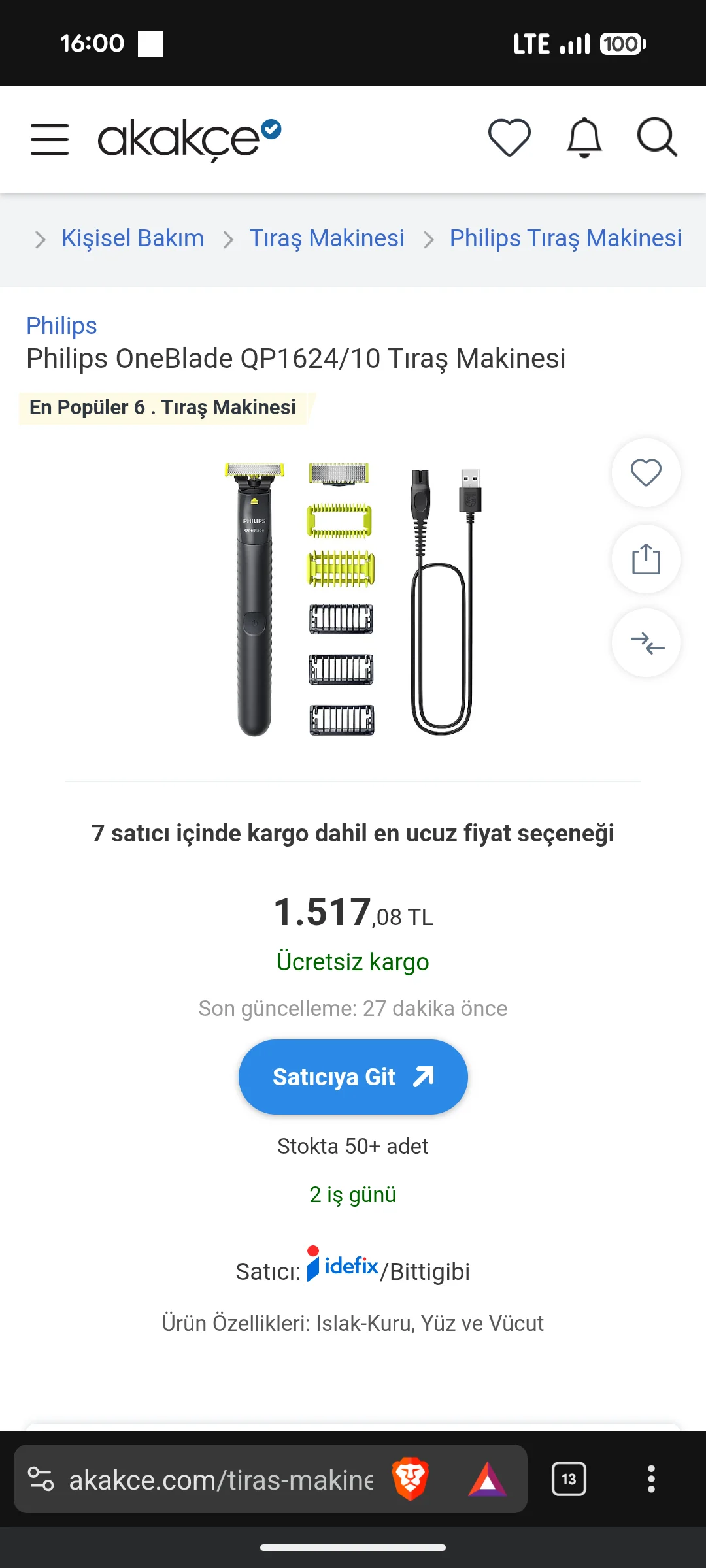View the OneBlade product image
Image resolution: width=706 pixels, height=1568 pixels.
point(353,599)
